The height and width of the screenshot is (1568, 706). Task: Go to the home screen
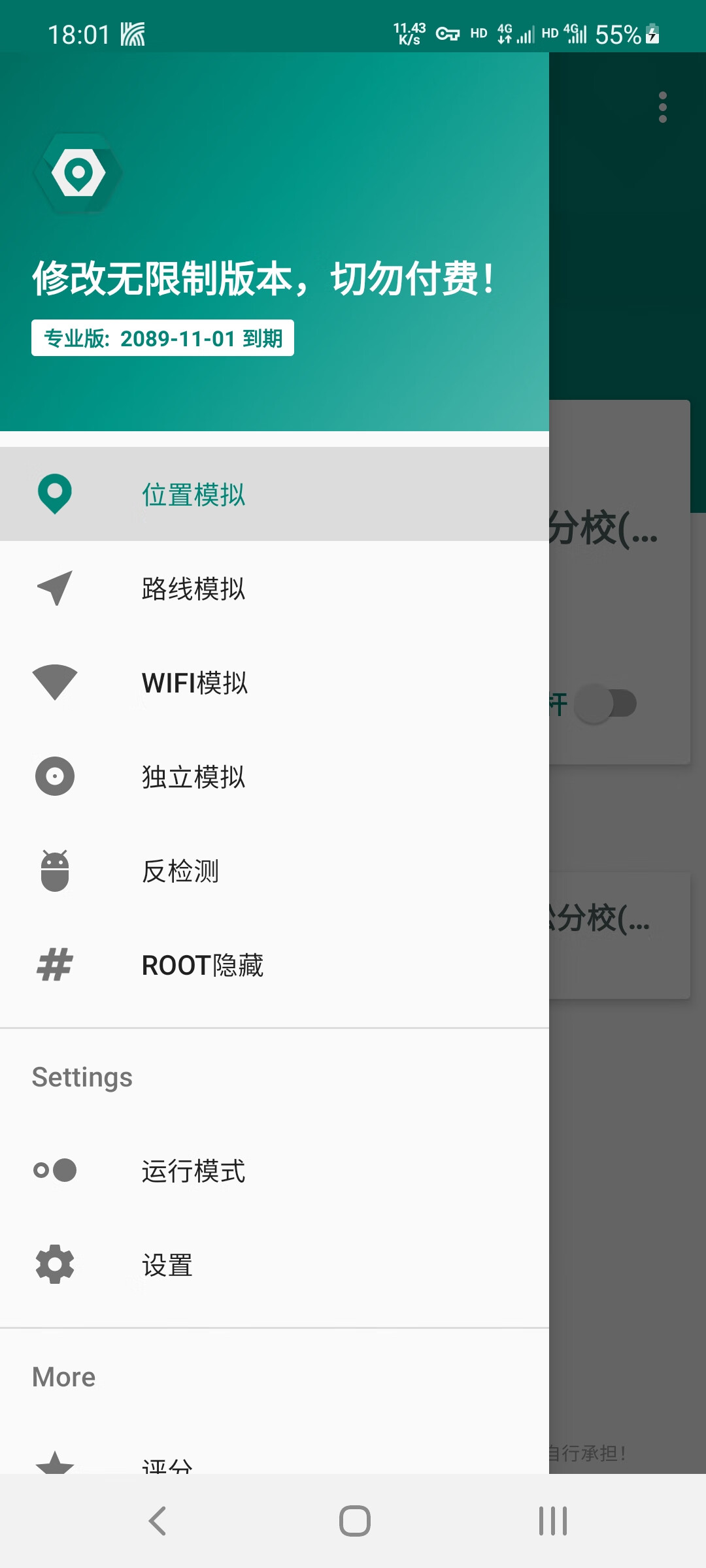click(354, 1521)
